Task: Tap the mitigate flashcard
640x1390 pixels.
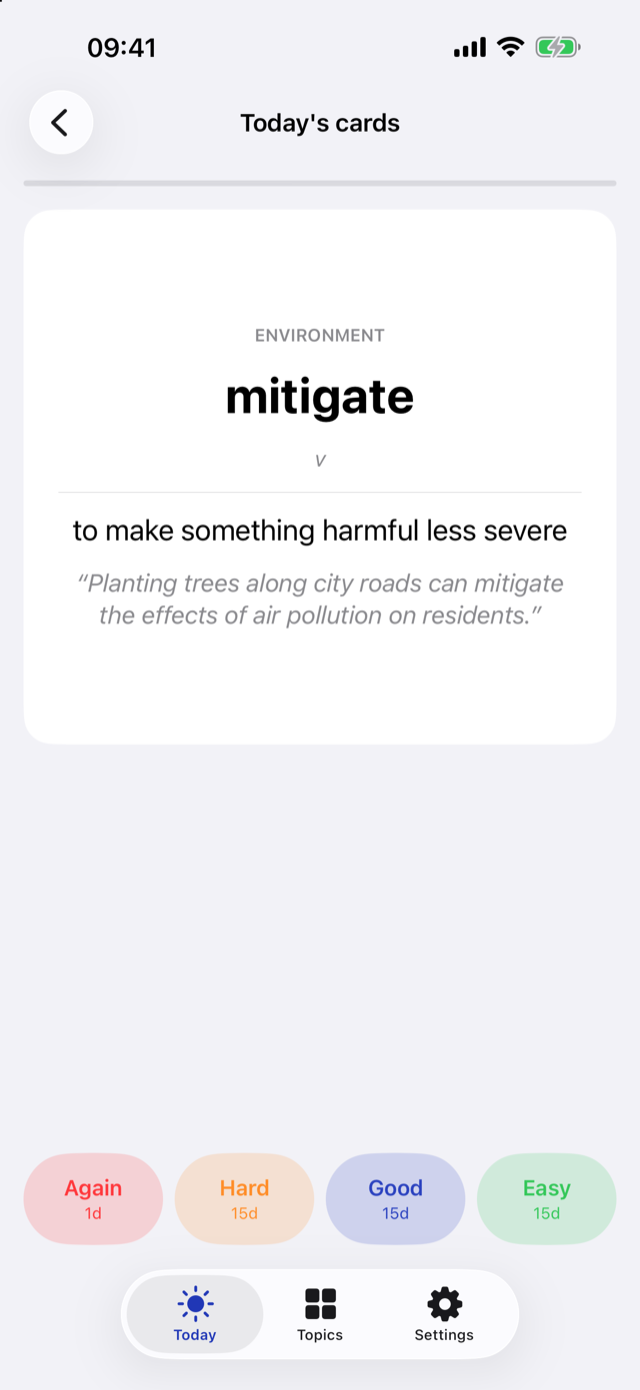Action: (x=320, y=477)
